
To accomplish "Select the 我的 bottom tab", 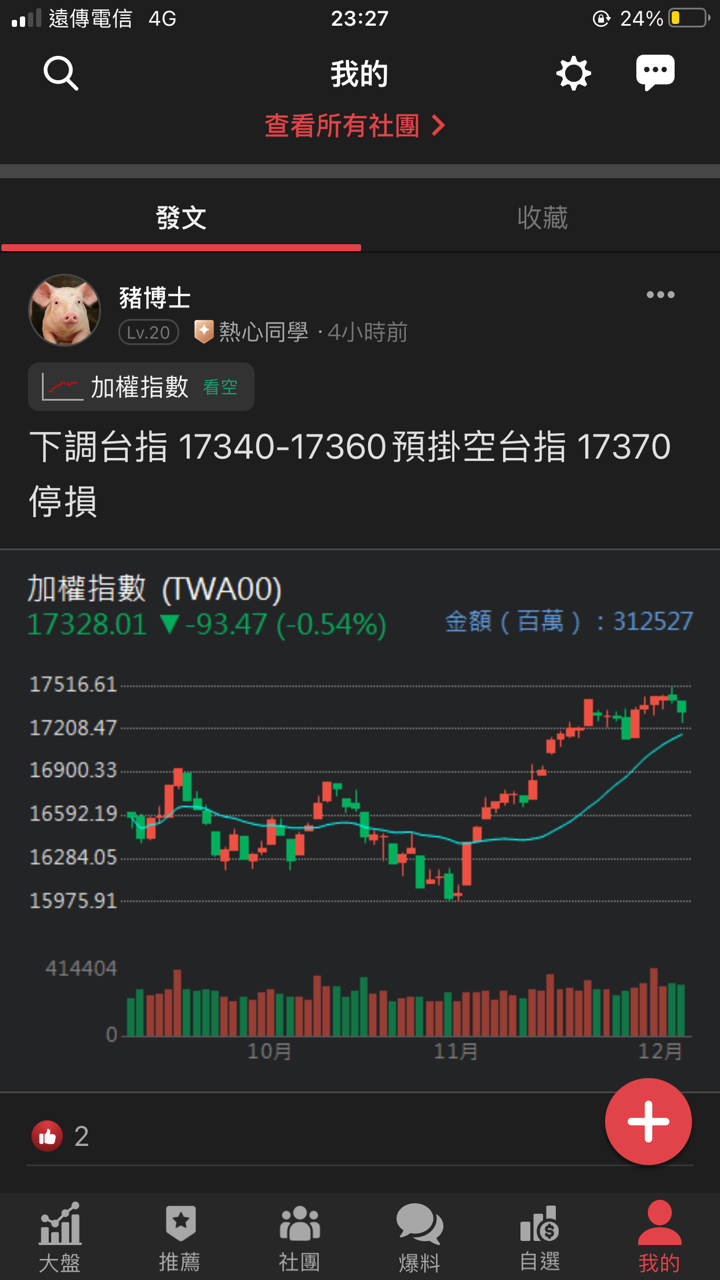I will (x=659, y=1238).
